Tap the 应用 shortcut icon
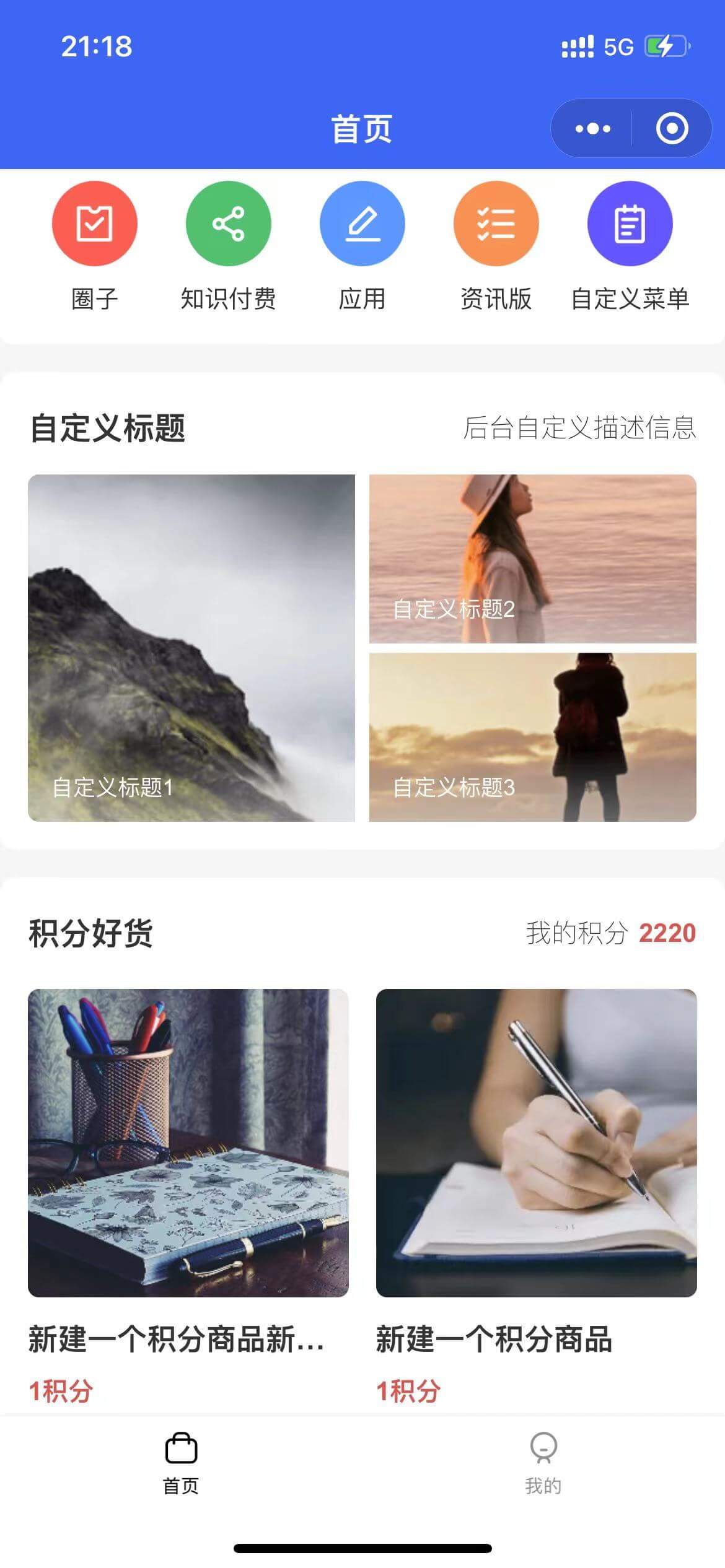The width and height of the screenshot is (725, 1568). tap(362, 224)
